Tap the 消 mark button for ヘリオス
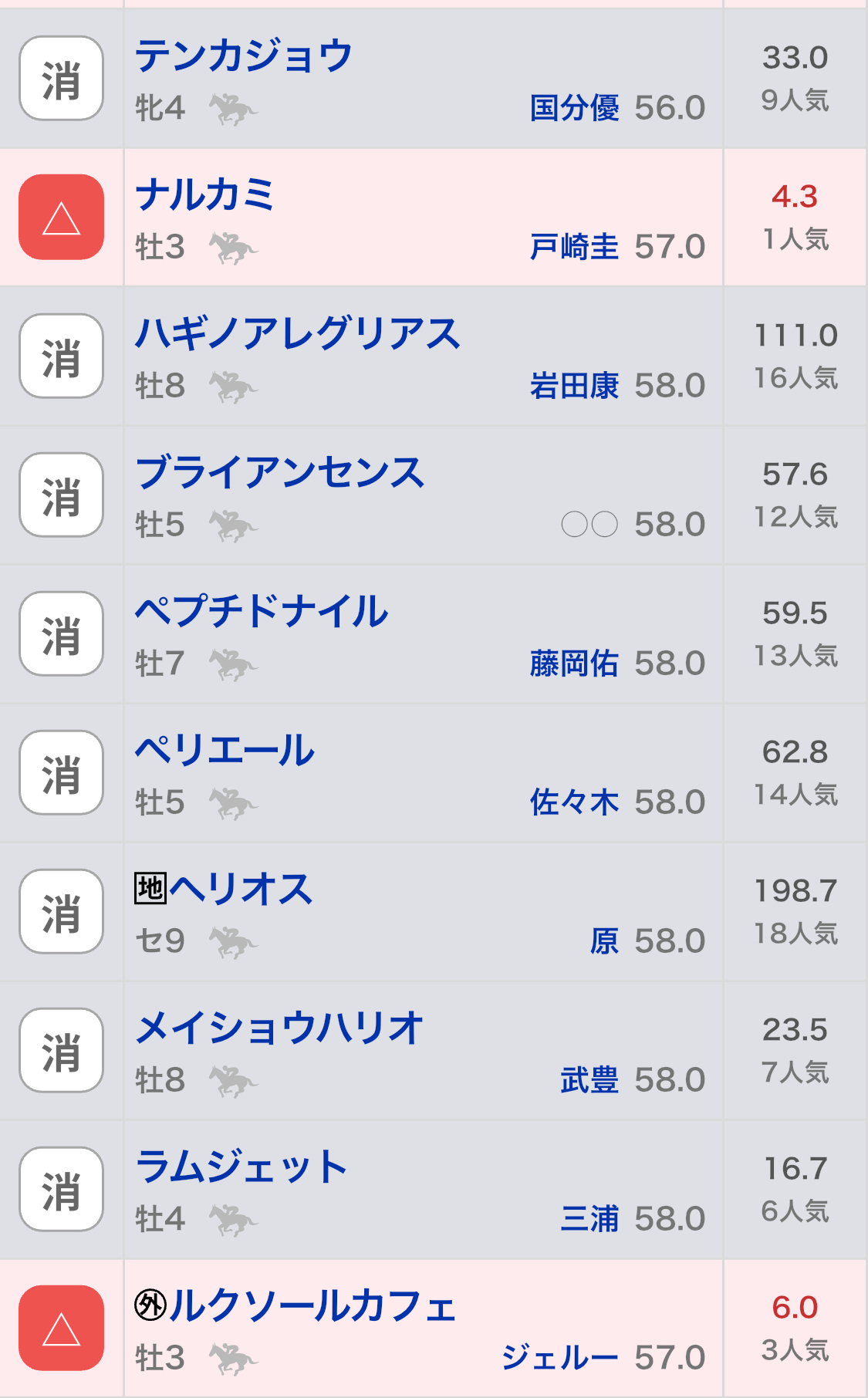This screenshot has width=868, height=1398. pyautogui.click(x=62, y=912)
